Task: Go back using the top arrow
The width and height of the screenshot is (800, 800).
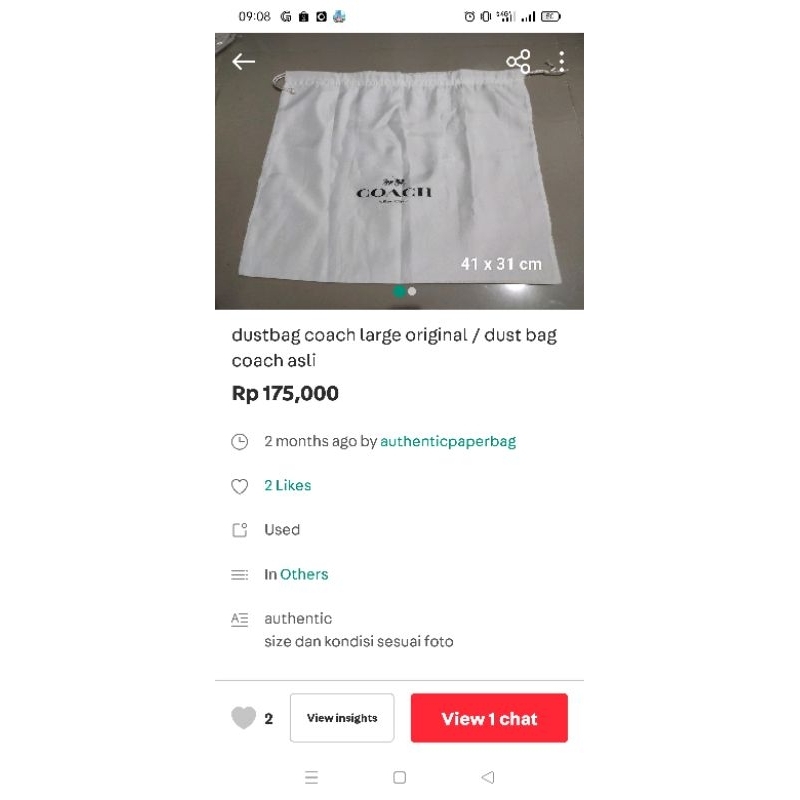Action: (244, 62)
